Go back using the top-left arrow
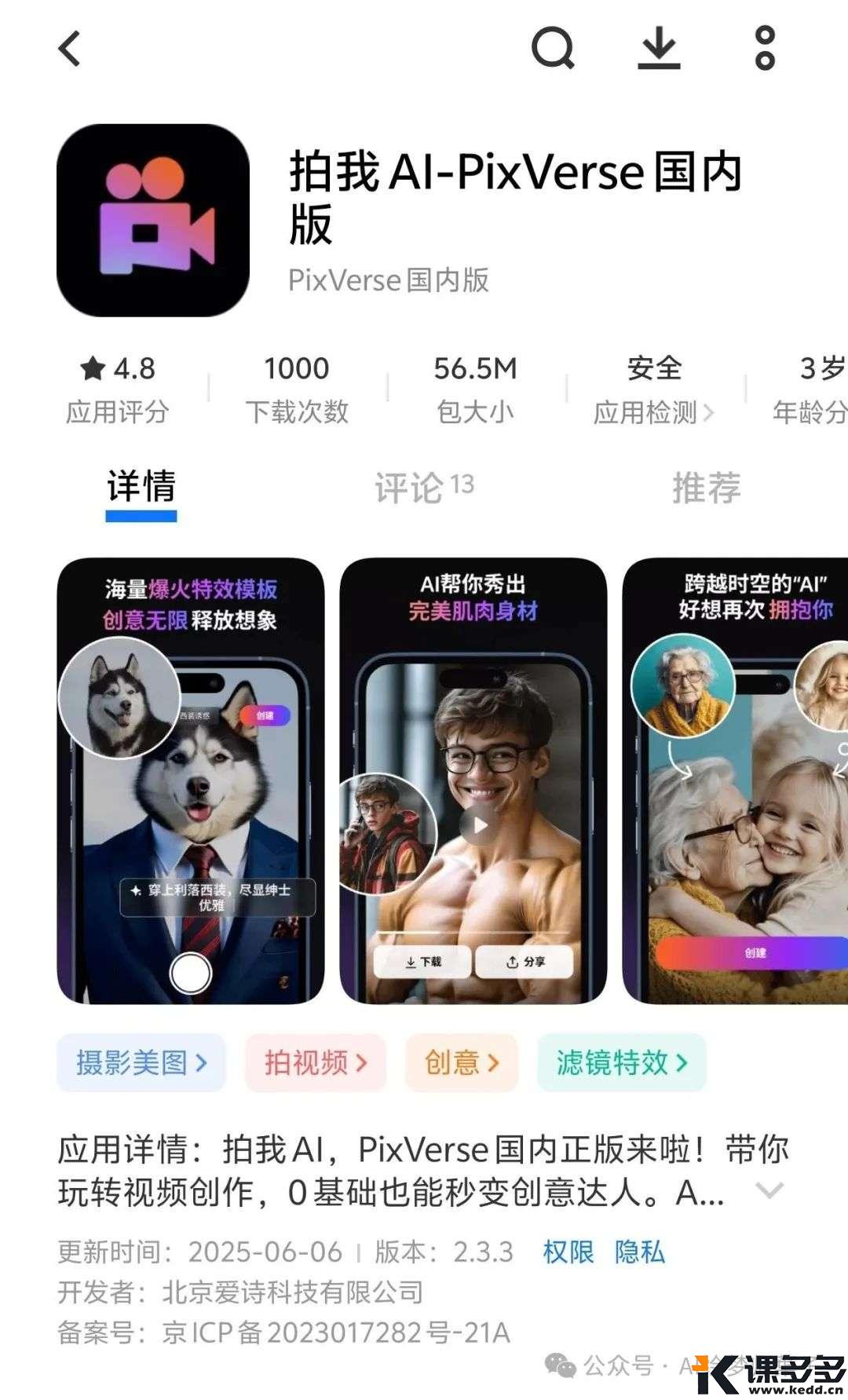848x1400 pixels. click(70, 49)
